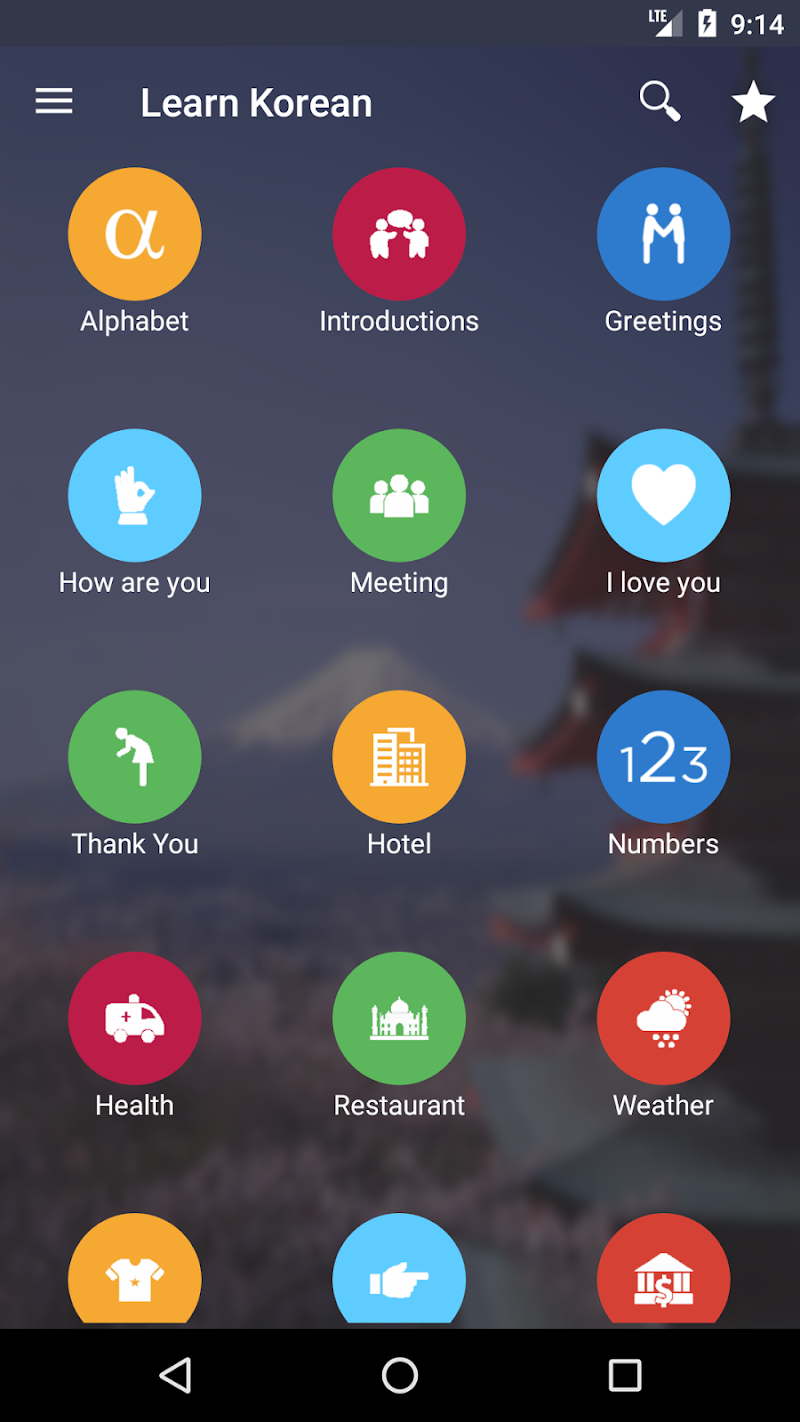Open search with the magnifier icon
Viewport: 800px width, 1422px height.
pyautogui.click(x=660, y=101)
